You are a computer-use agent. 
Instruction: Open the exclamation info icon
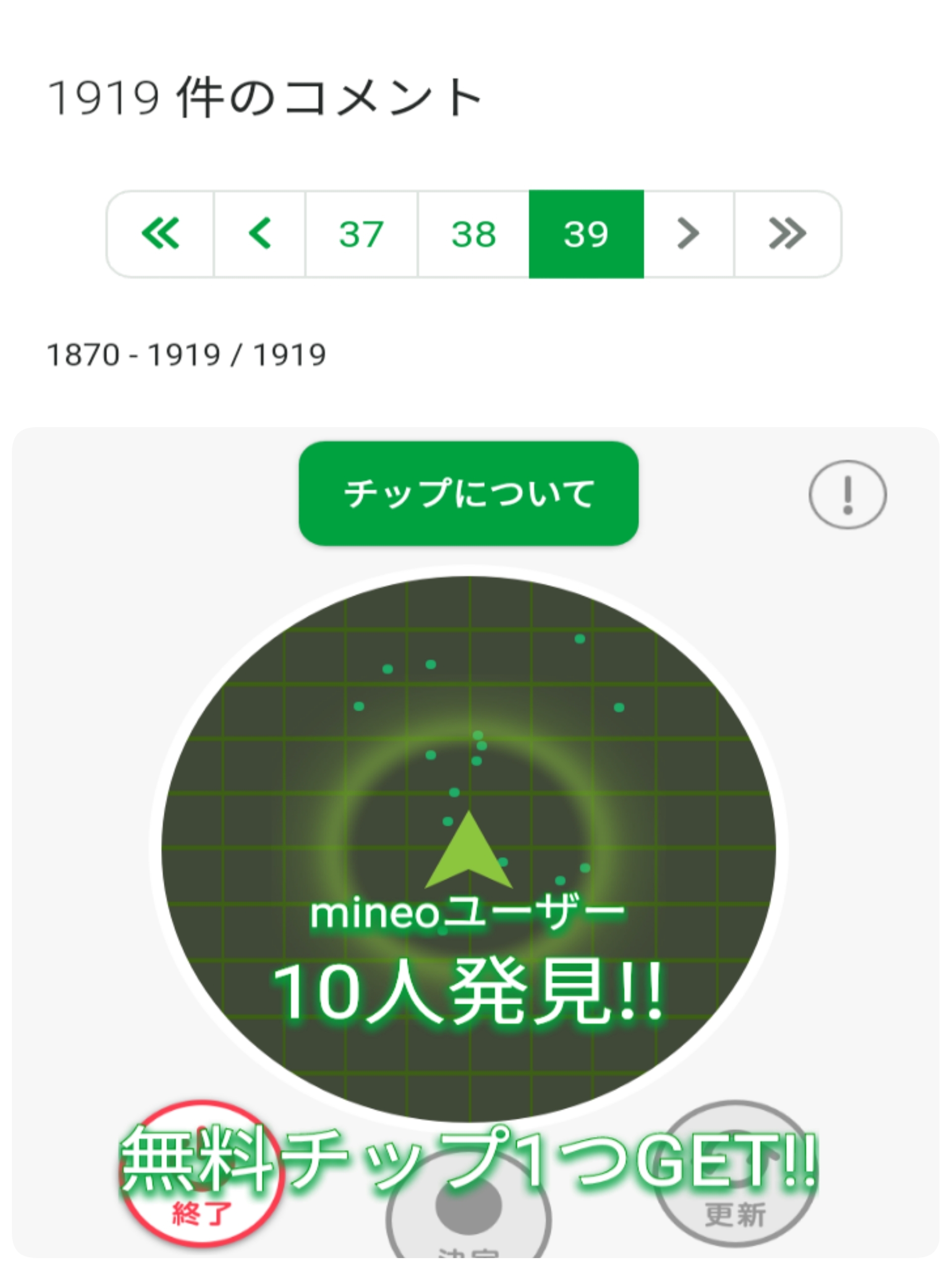[x=847, y=494]
